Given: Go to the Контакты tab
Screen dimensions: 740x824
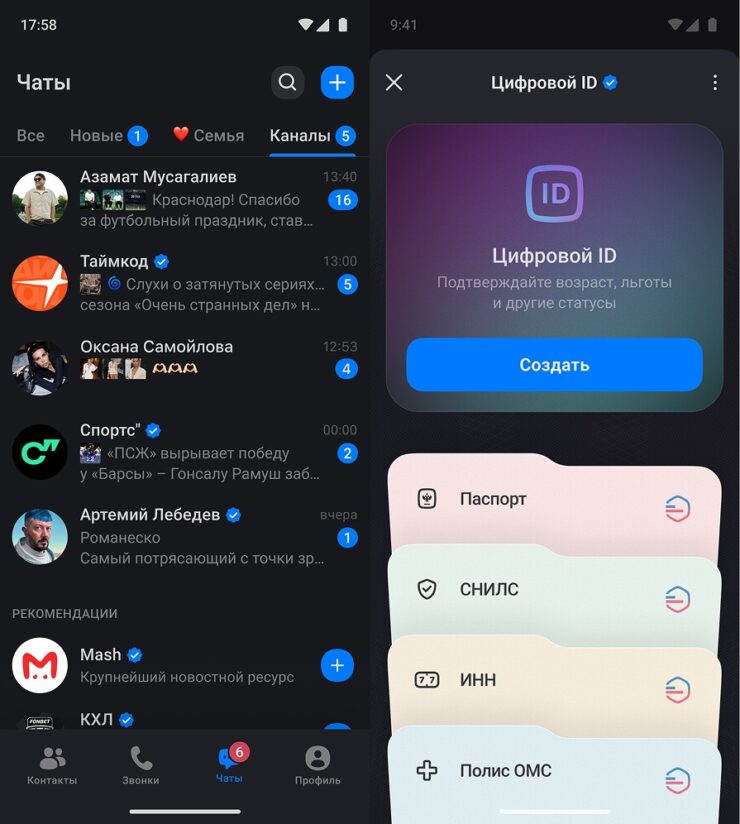Looking at the screenshot, I should pos(52,766).
